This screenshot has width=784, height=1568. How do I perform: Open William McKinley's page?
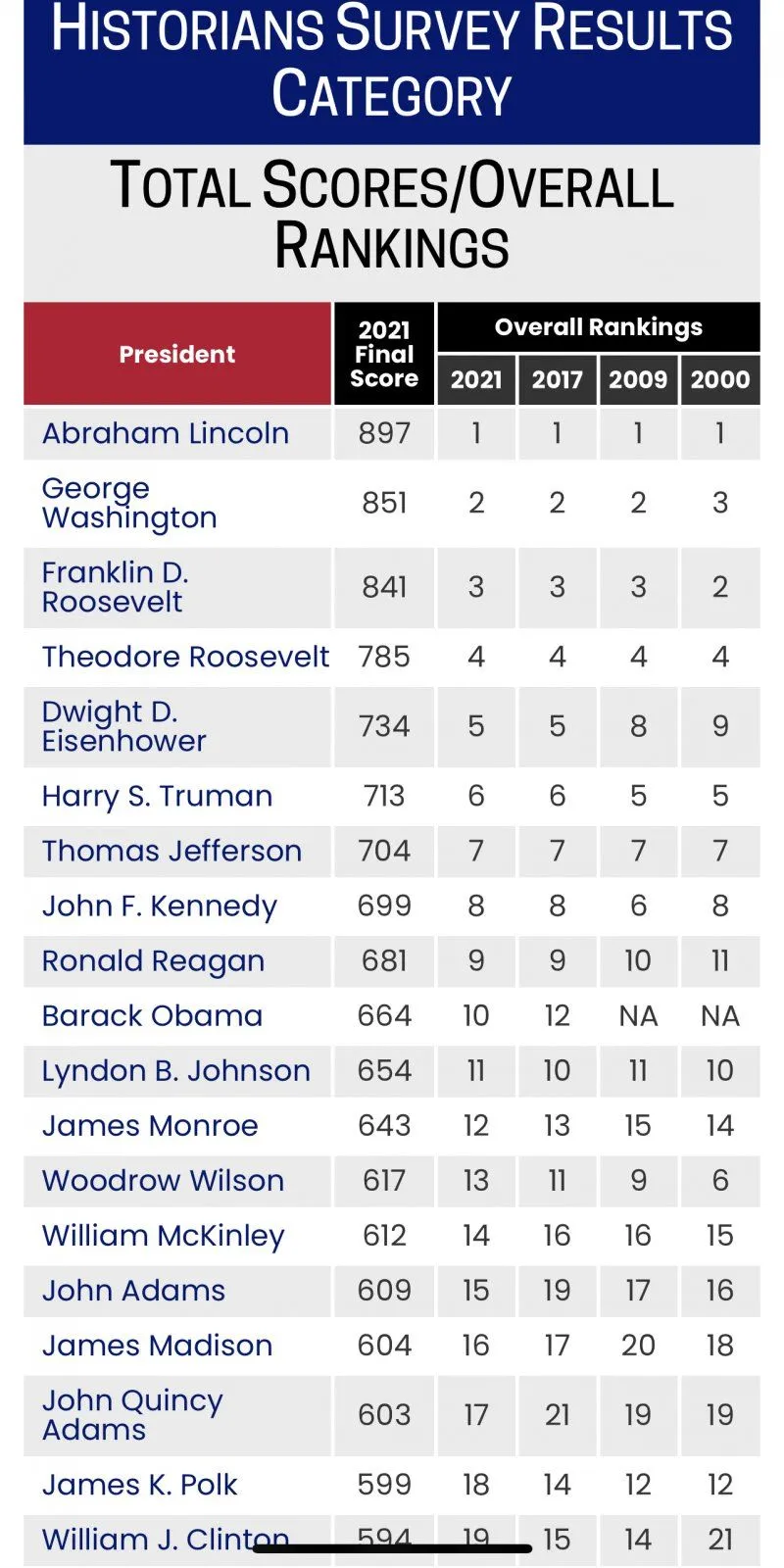163,1236
